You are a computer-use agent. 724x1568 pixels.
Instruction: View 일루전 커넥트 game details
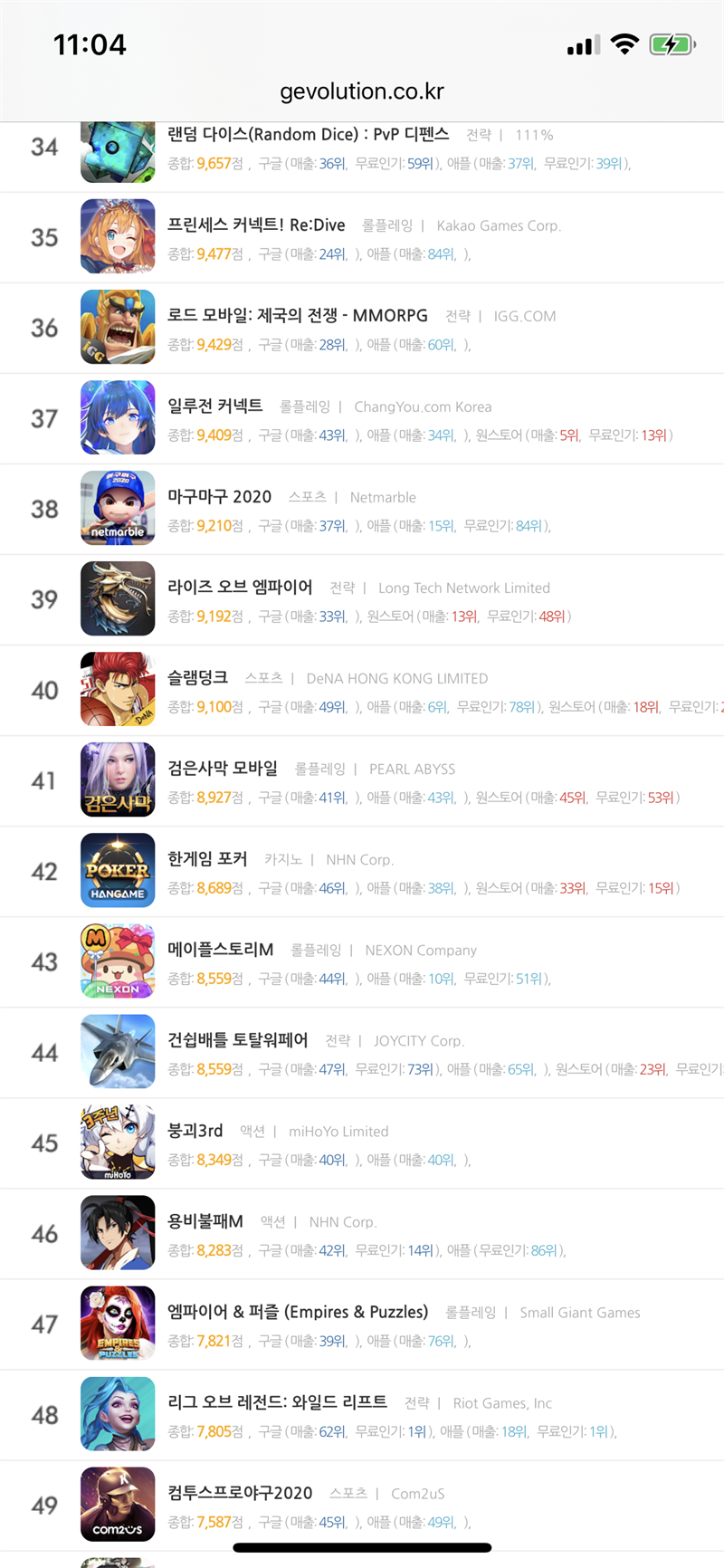point(215,406)
